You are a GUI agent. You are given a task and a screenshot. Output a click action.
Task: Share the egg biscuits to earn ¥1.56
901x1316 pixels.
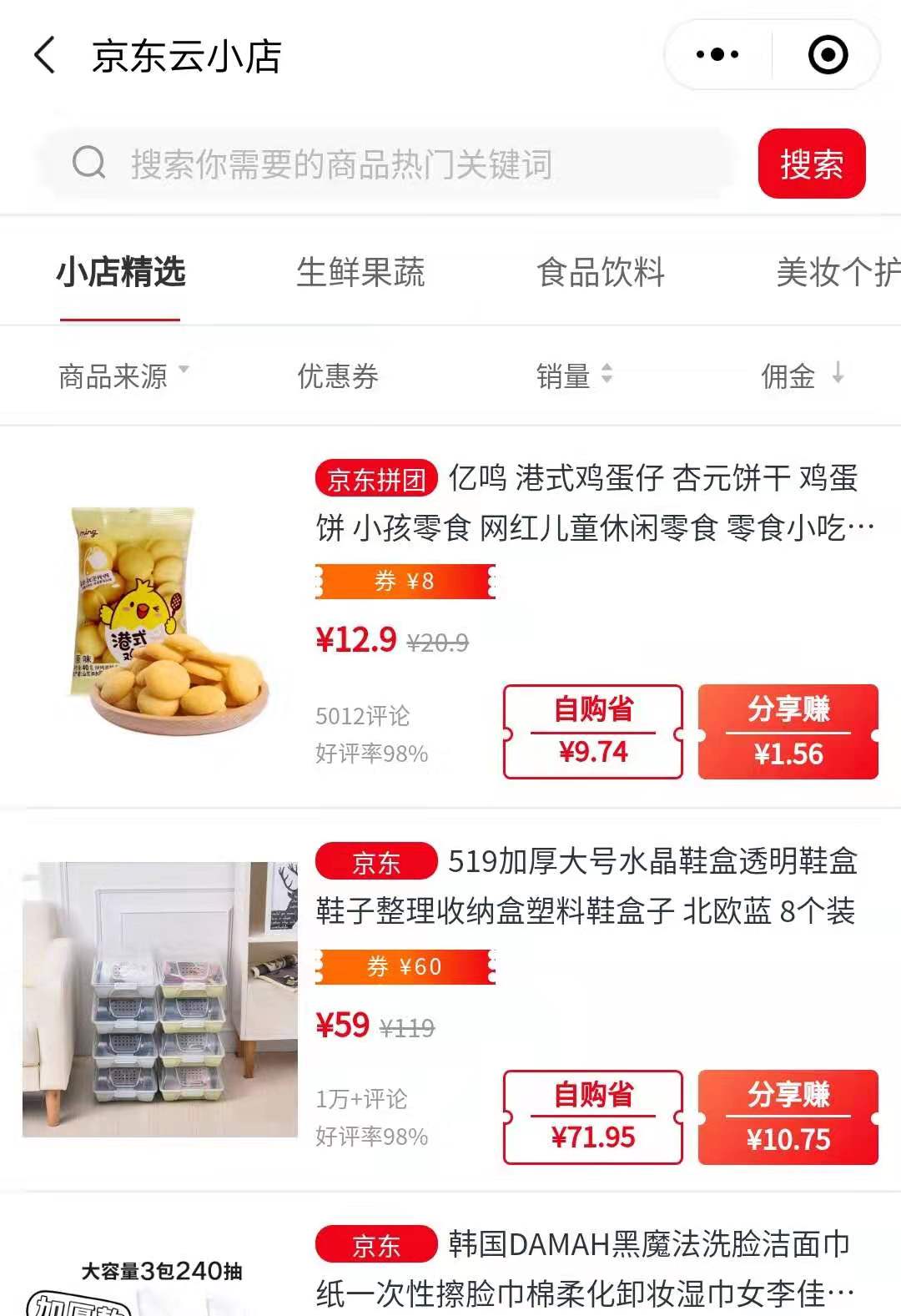pyautogui.click(x=788, y=732)
